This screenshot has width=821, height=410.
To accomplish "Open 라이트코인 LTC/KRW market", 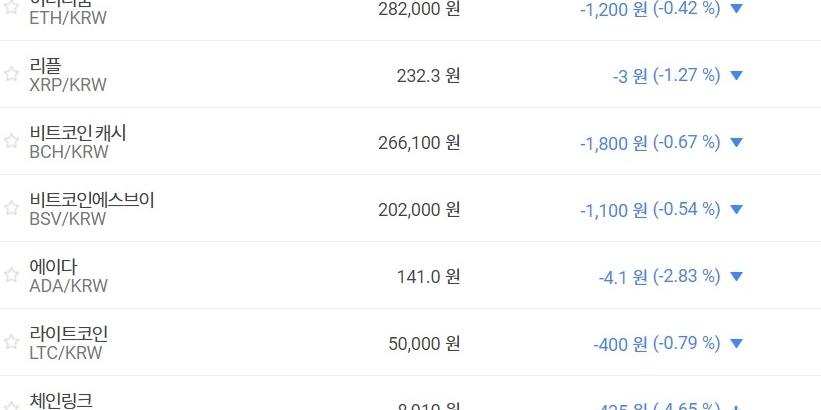I will pos(68,342).
